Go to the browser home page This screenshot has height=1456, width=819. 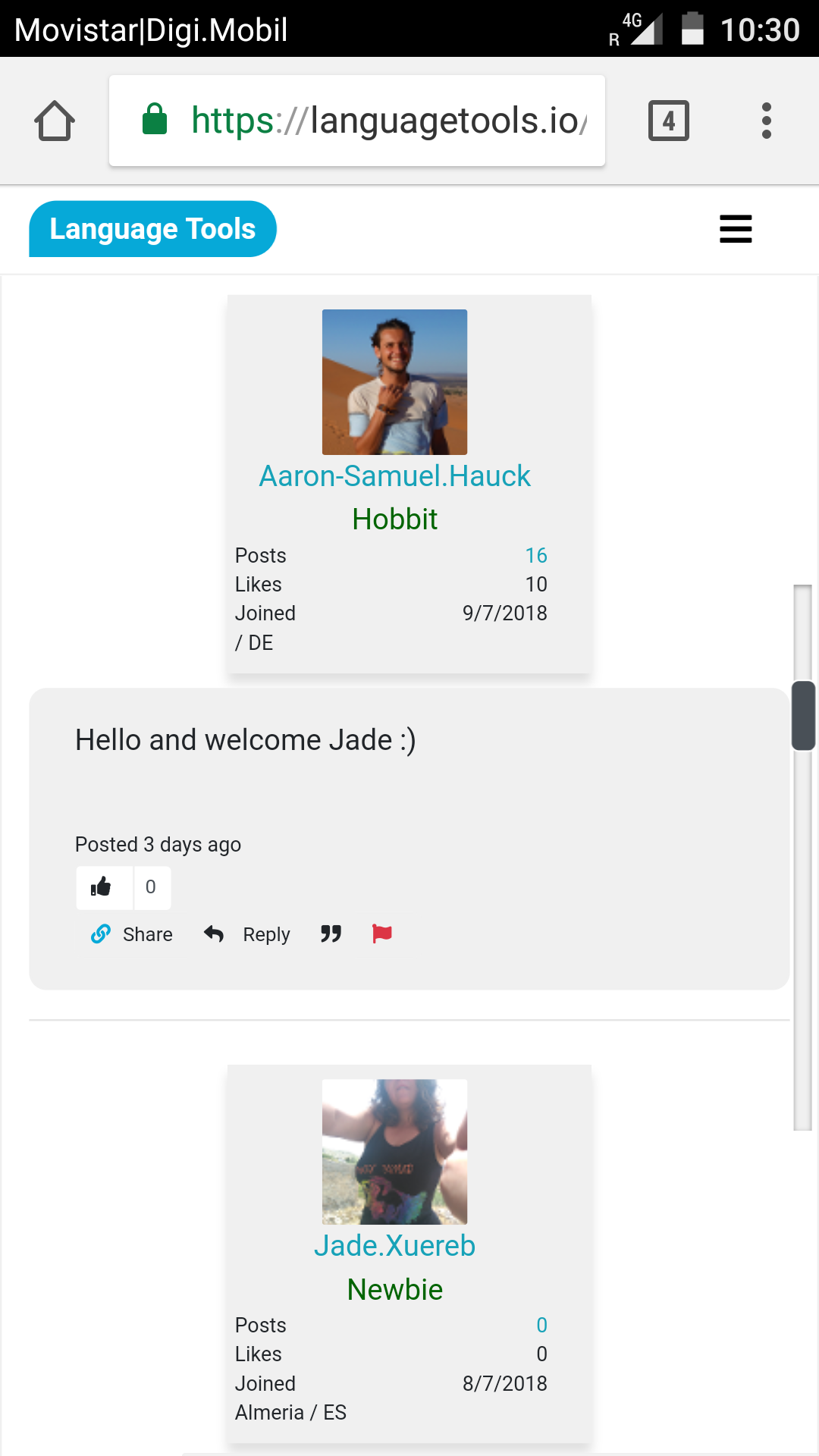coord(55,121)
